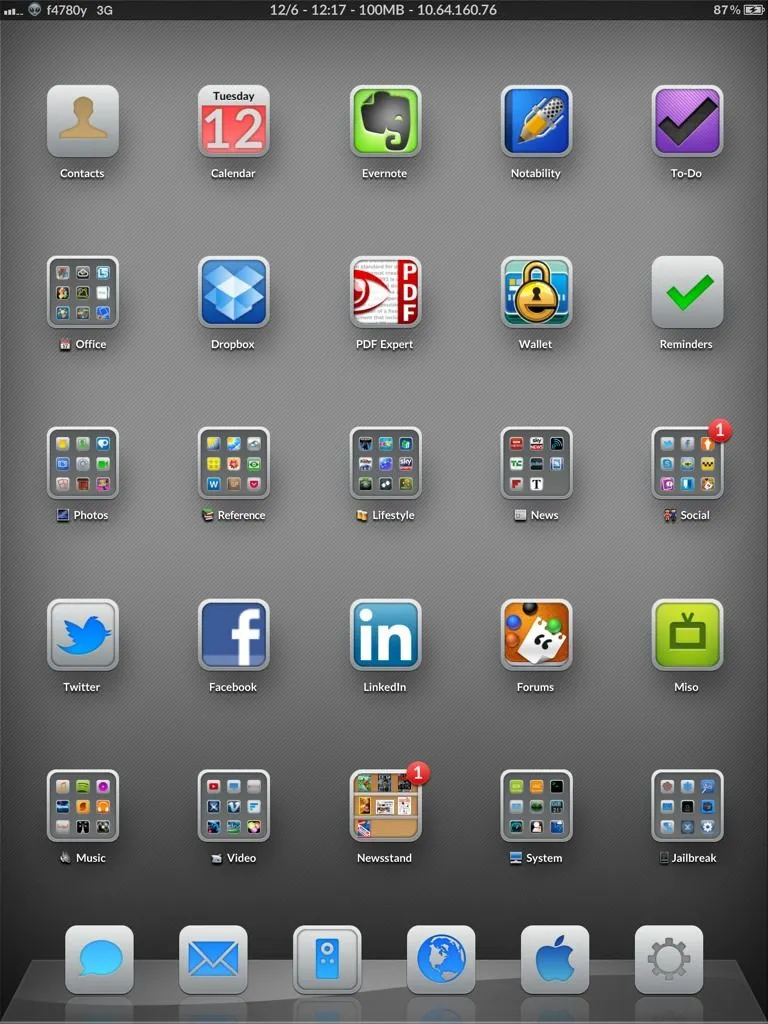
Task: Open the To-Do app
Action: 687,121
